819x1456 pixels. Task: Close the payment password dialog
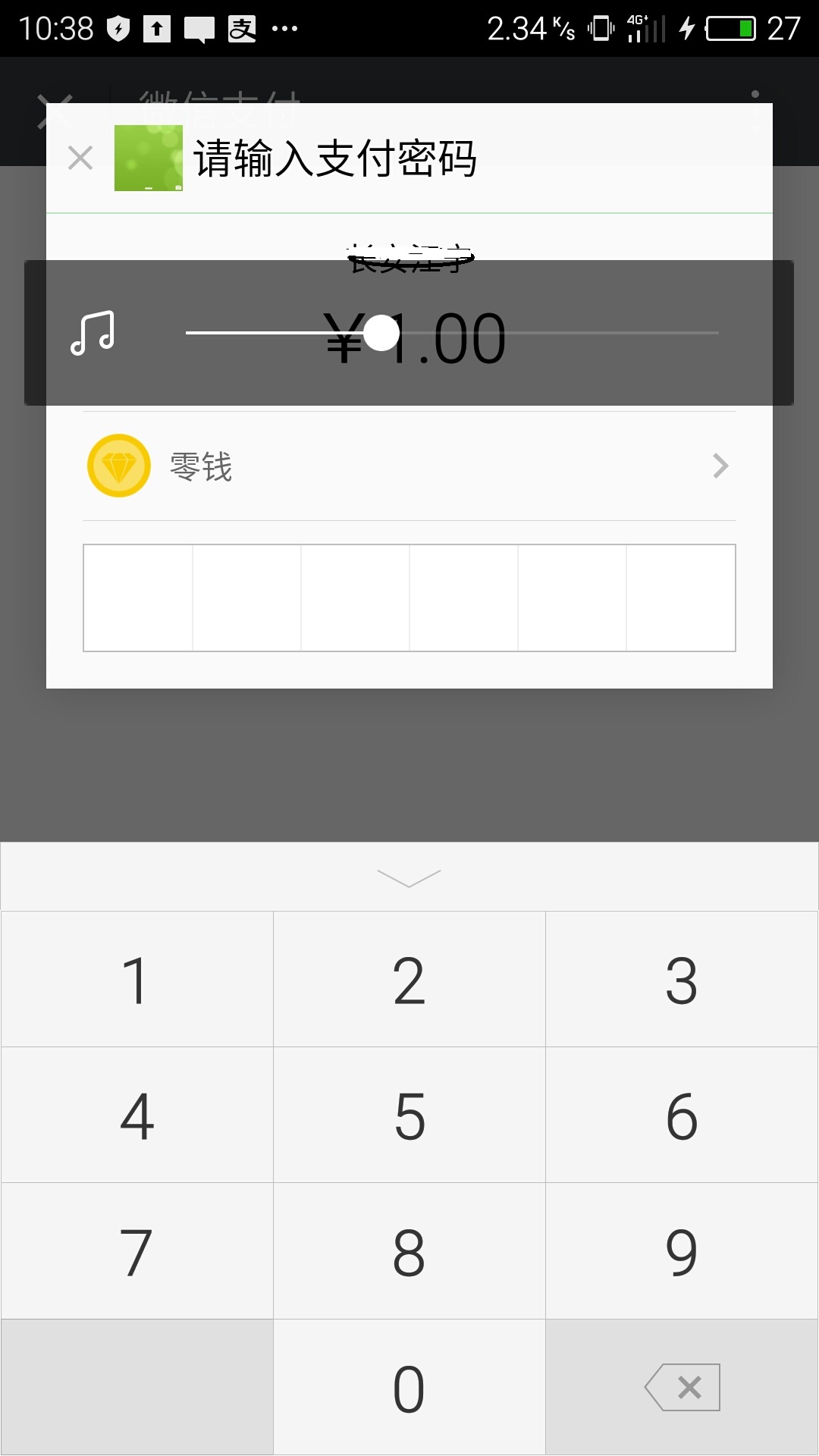point(80,158)
